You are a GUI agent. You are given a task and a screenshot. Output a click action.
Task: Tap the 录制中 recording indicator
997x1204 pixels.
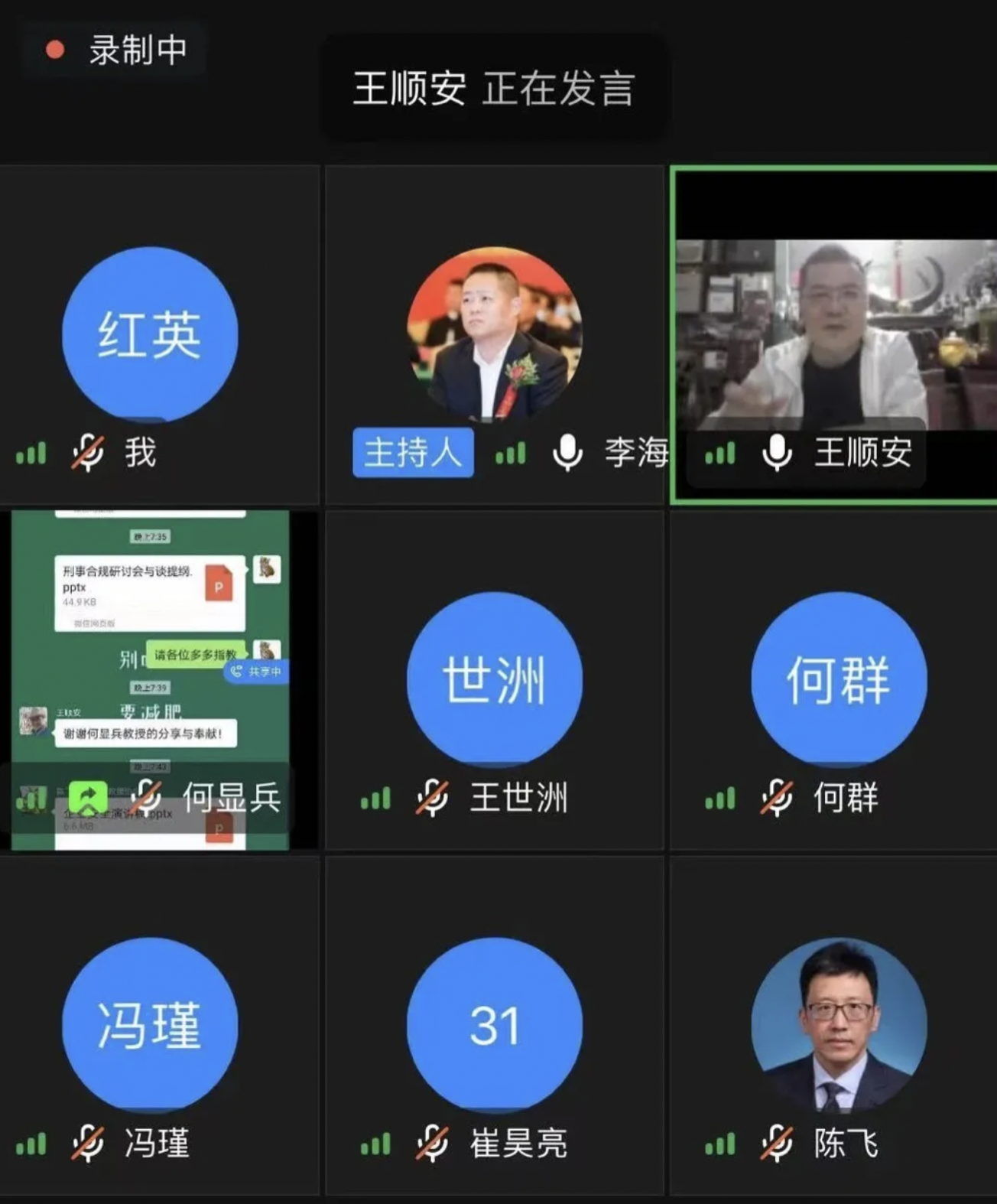click(x=116, y=50)
